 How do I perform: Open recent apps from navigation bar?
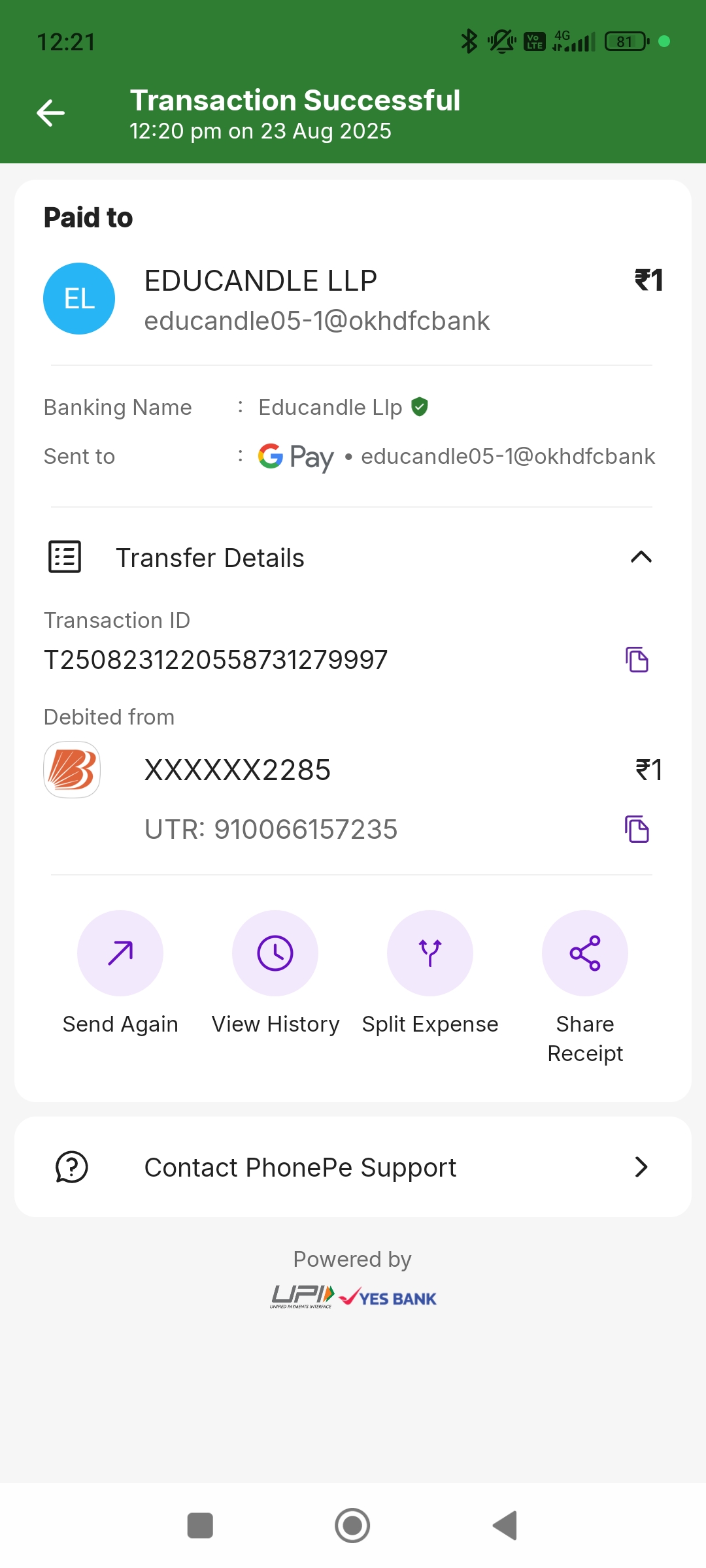tap(200, 1526)
